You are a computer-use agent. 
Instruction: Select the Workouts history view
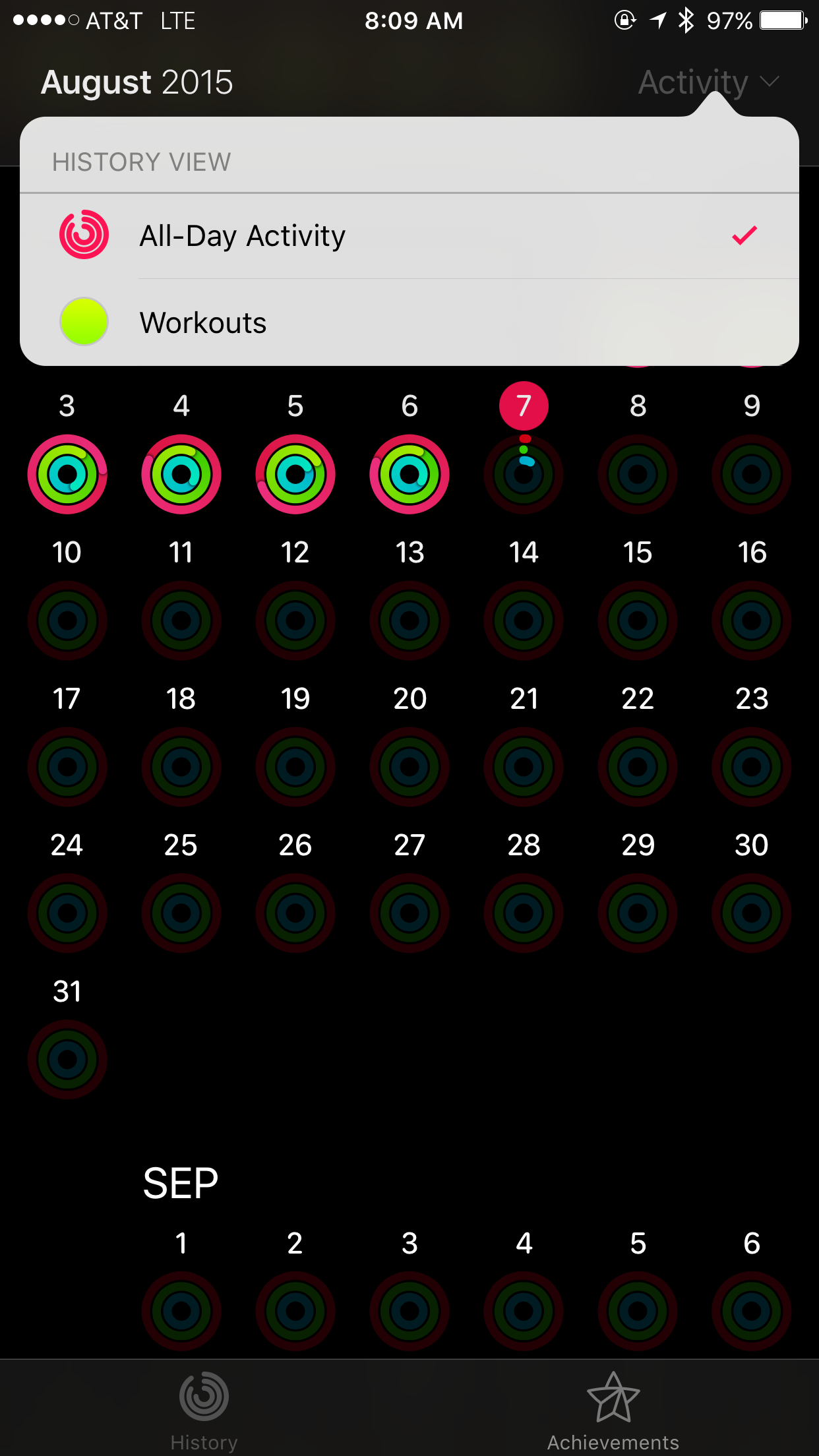pyautogui.click(x=409, y=322)
